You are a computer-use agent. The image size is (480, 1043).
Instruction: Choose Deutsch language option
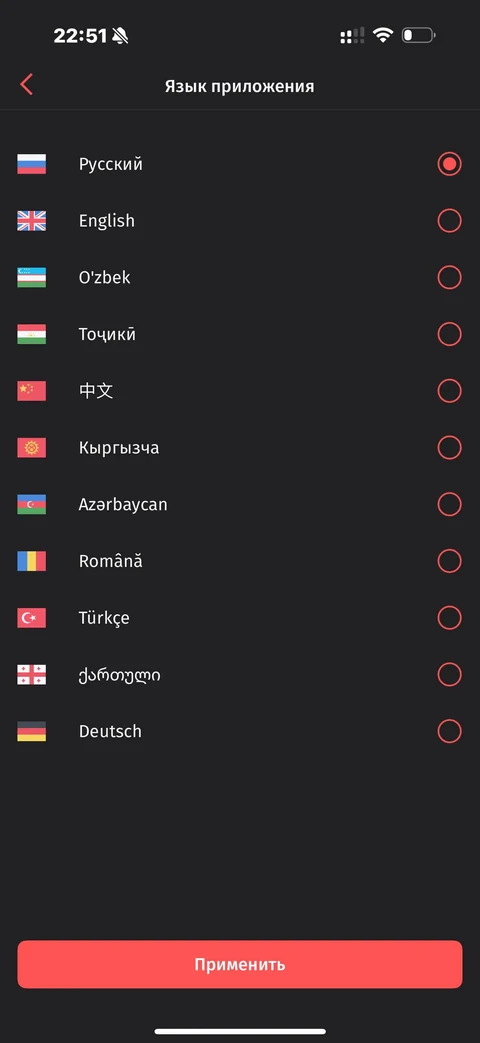pos(240,731)
